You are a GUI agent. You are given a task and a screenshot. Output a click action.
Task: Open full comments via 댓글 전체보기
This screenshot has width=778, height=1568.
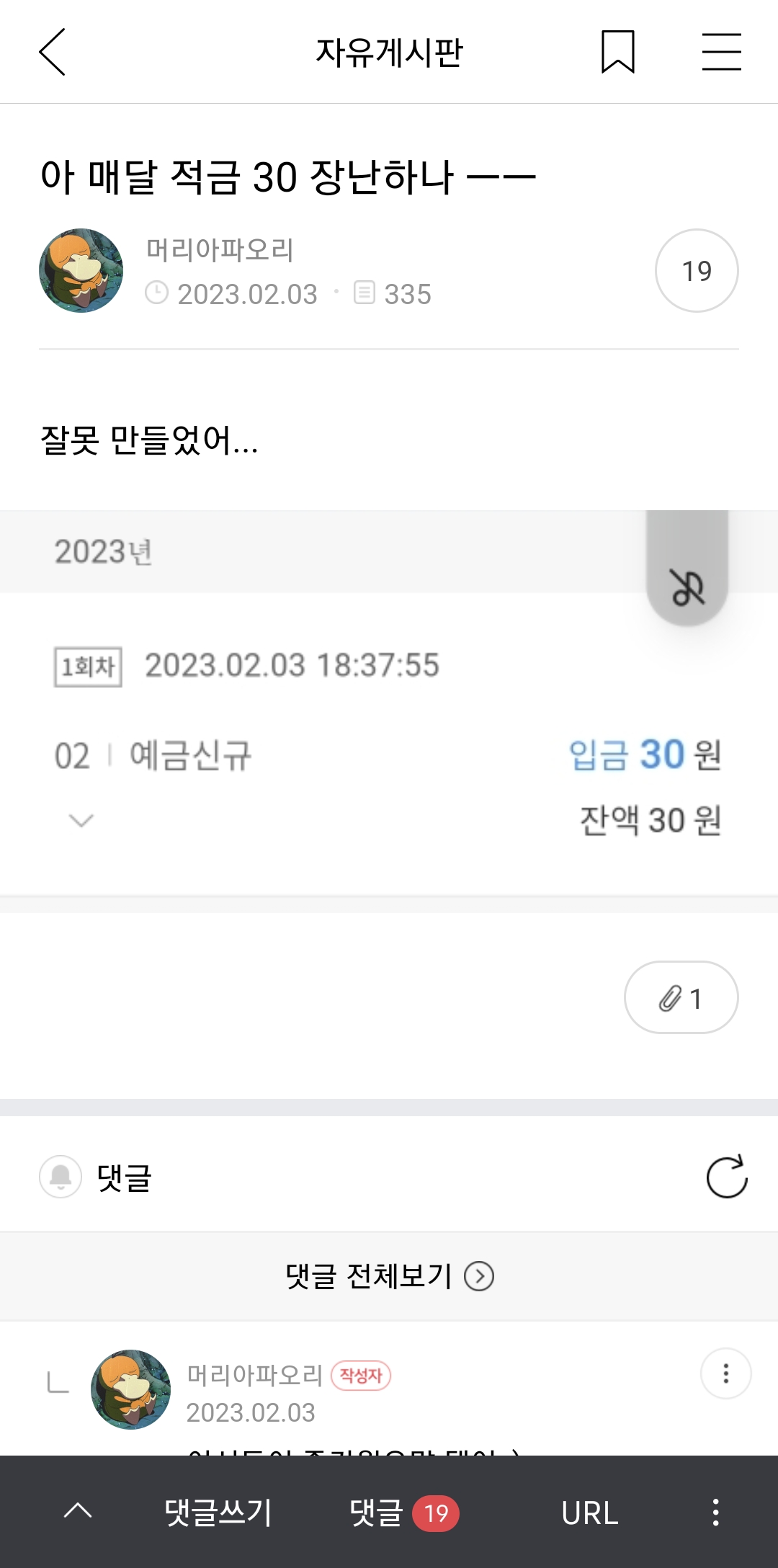[389, 1275]
